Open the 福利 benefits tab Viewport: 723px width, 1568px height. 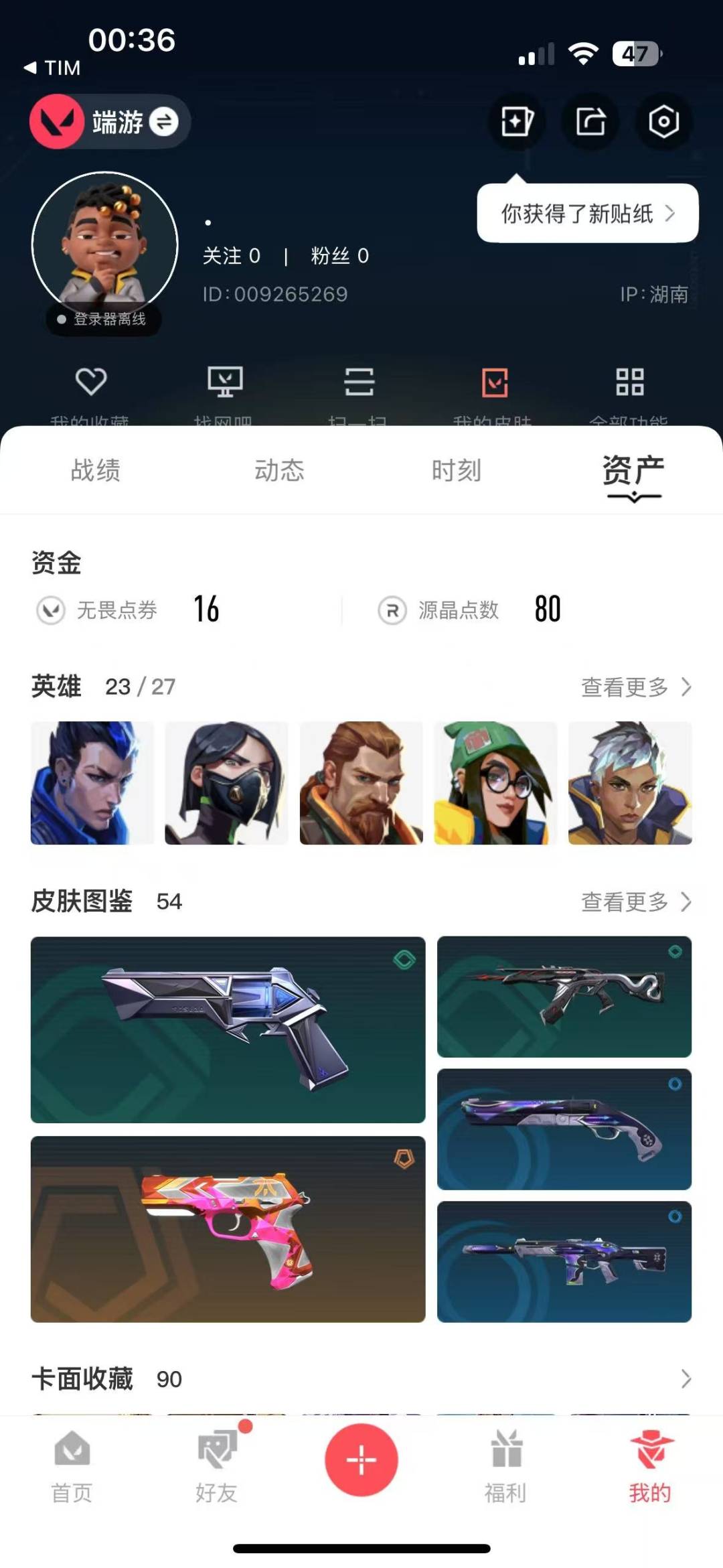505,1467
